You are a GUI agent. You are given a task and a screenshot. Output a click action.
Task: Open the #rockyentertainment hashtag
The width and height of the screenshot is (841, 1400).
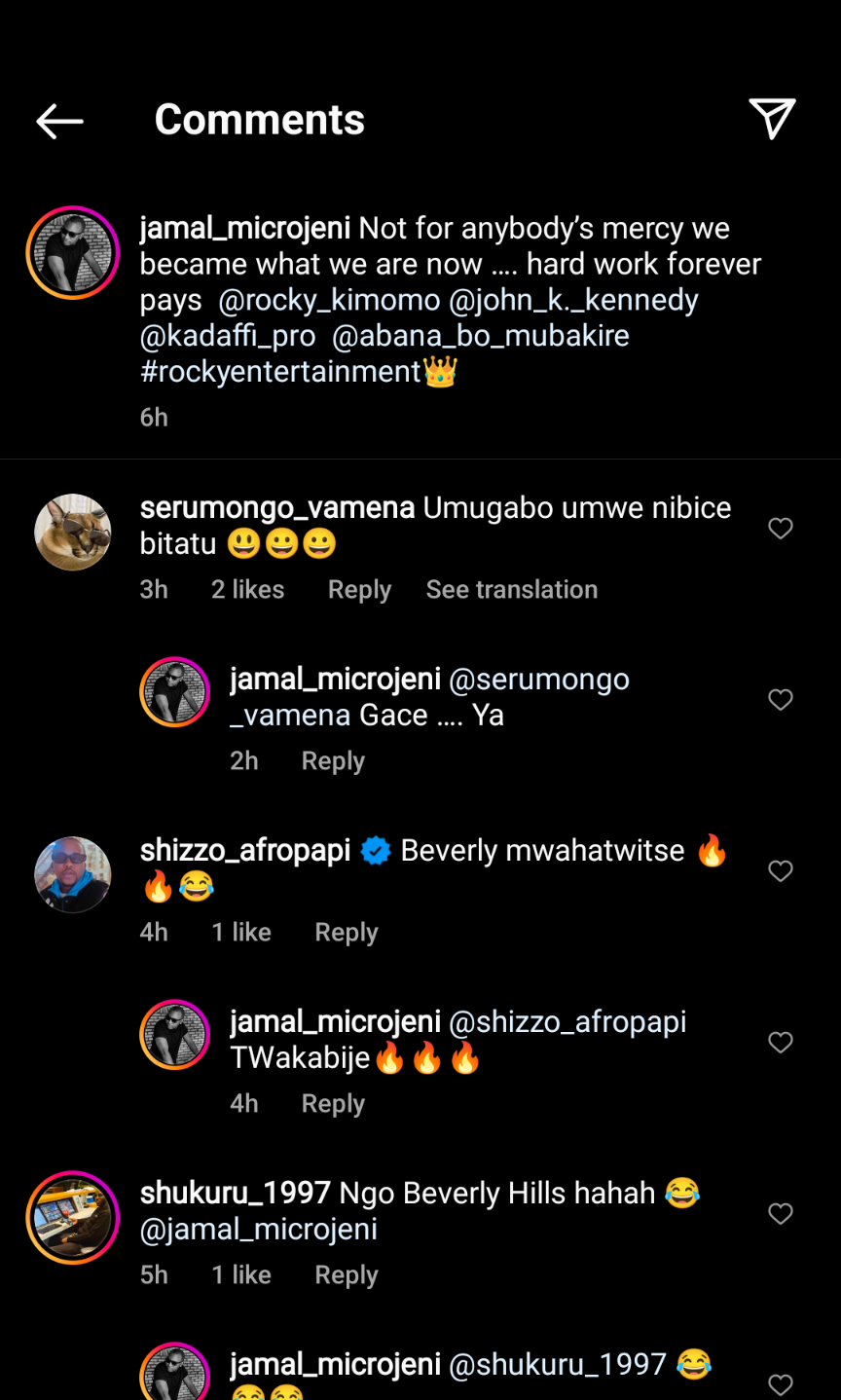point(280,372)
